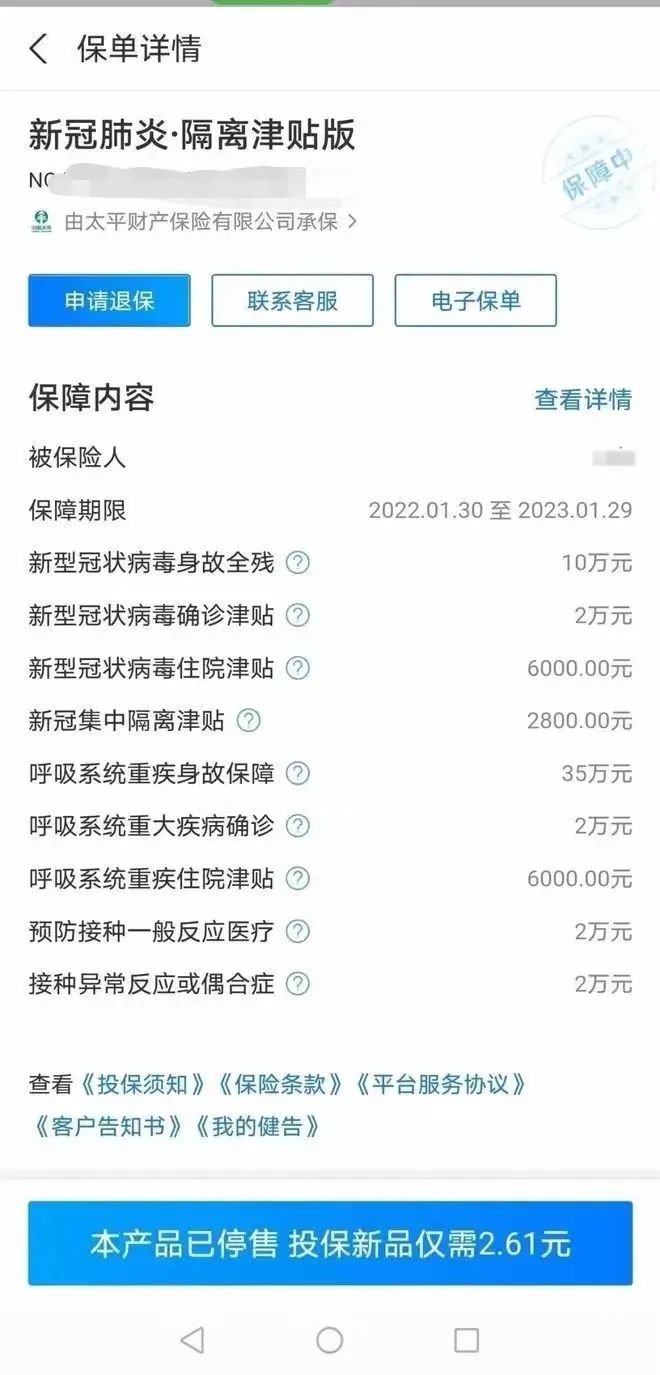Show help for 预防接种一般反应医疗

297,932
